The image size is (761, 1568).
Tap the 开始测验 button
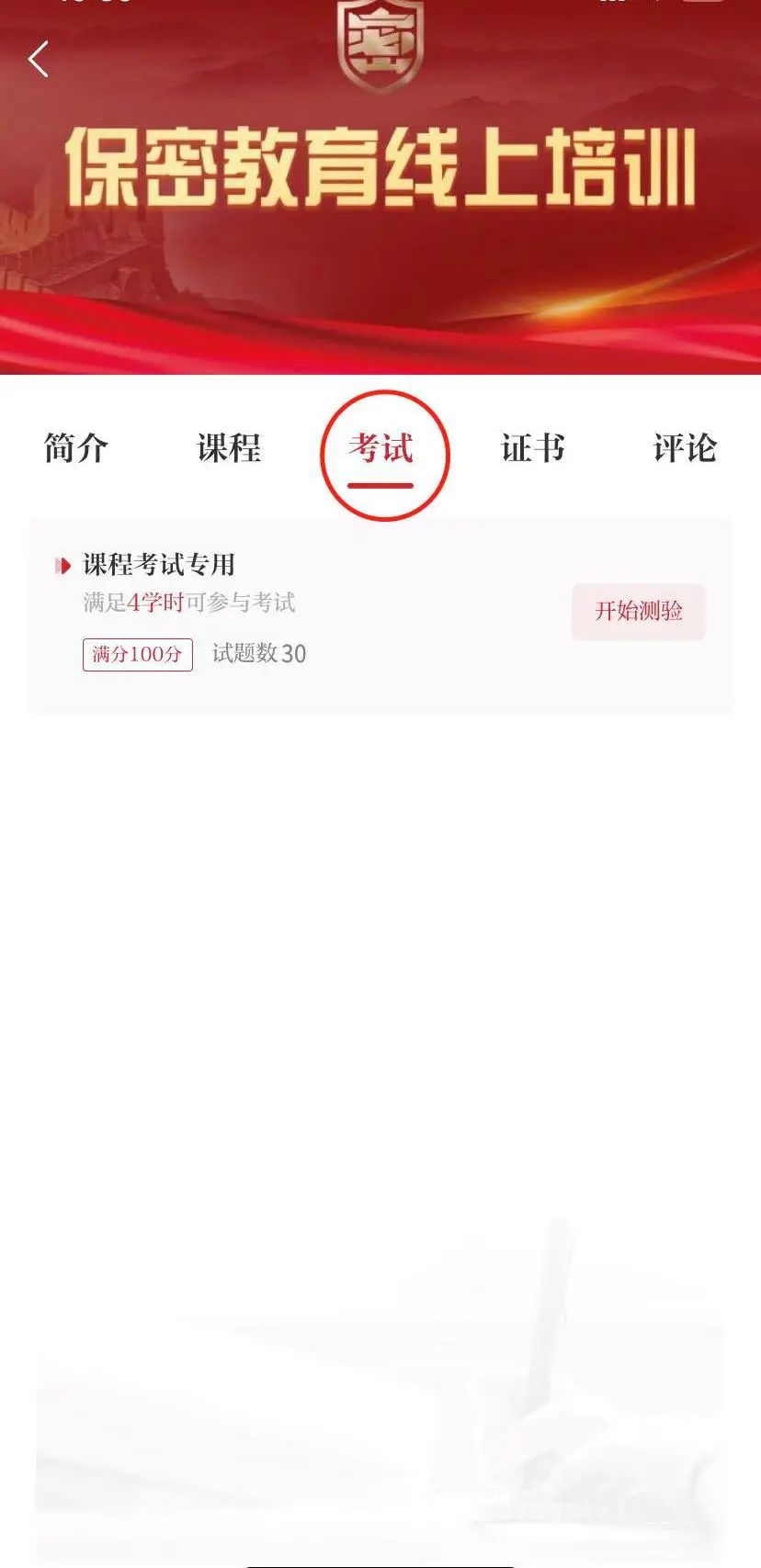tap(639, 611)
